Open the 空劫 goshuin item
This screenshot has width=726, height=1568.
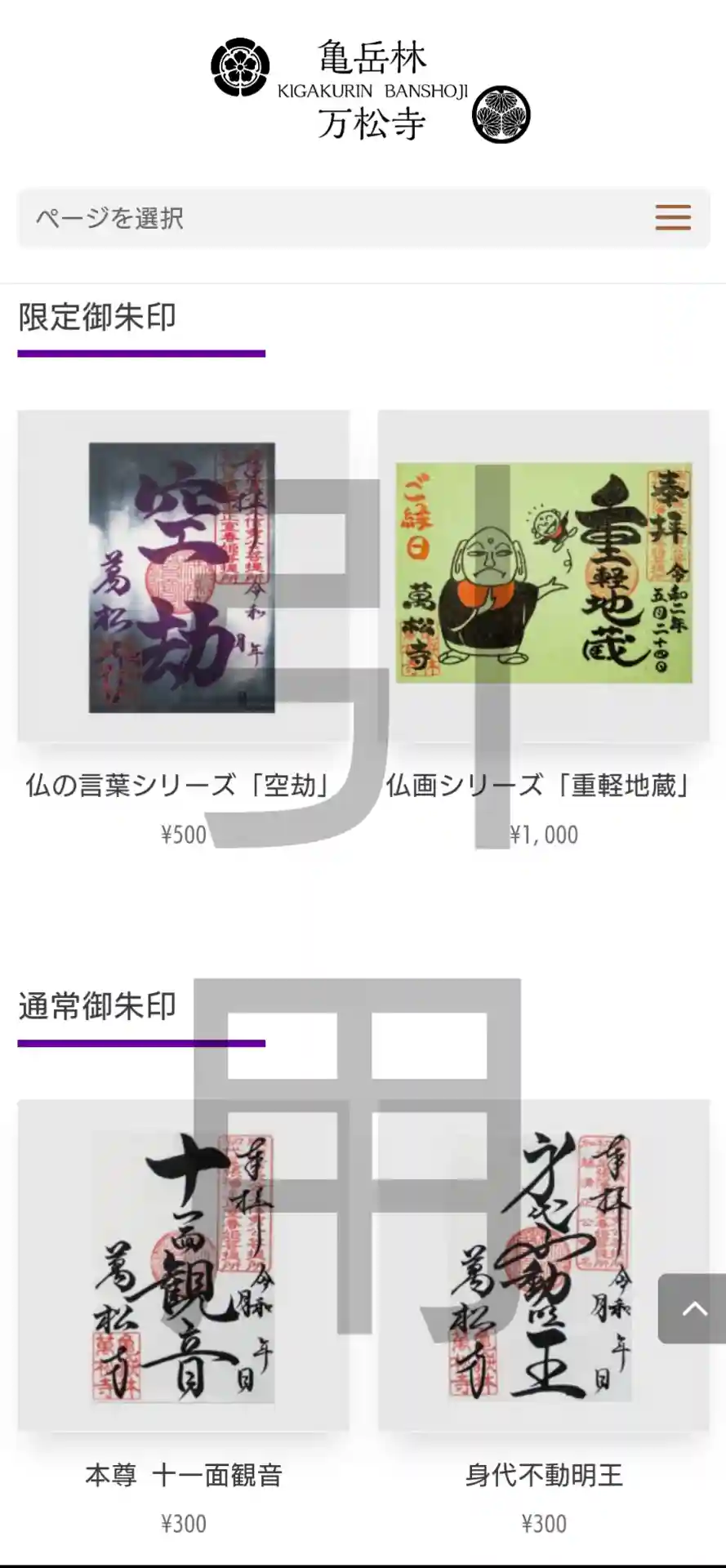point(183,577)
